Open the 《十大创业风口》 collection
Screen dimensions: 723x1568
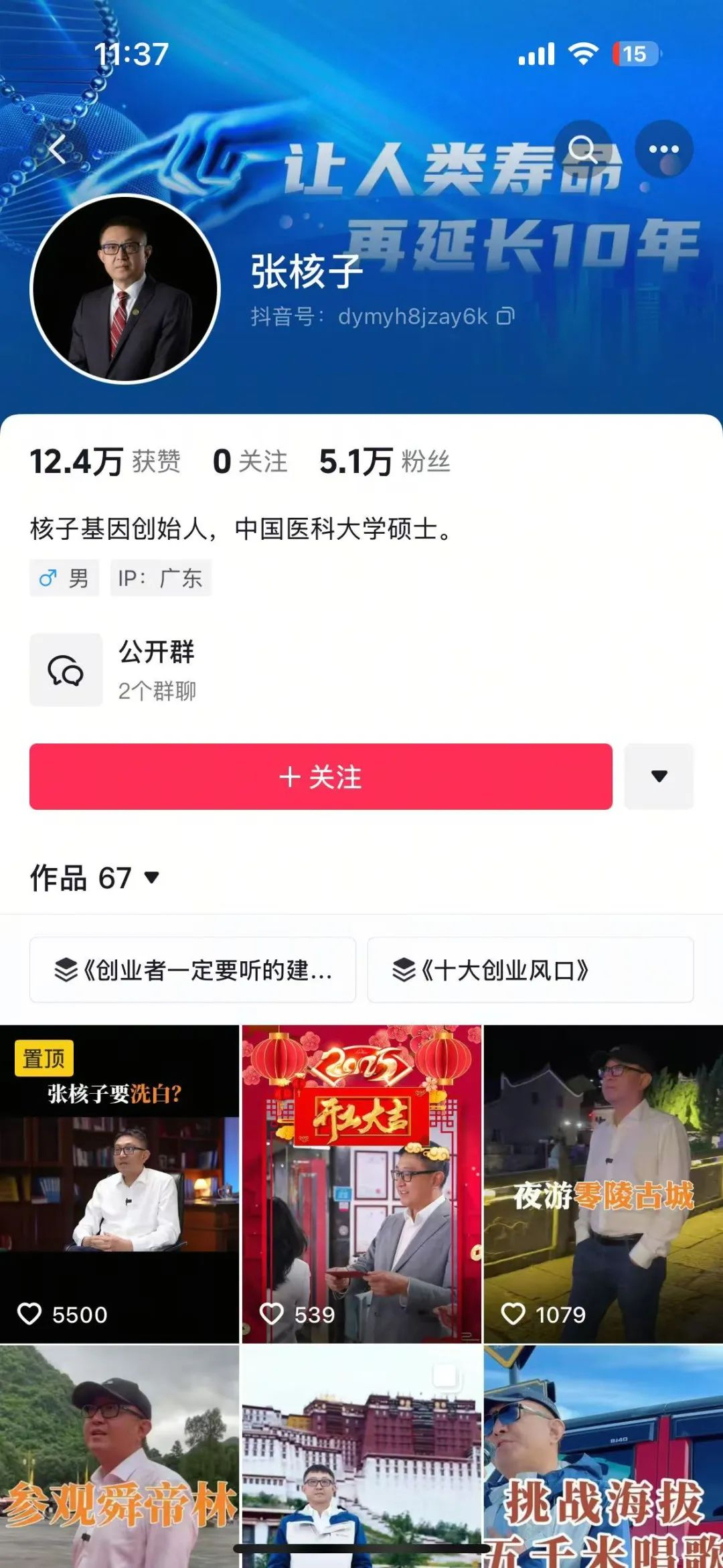point(530,969)
